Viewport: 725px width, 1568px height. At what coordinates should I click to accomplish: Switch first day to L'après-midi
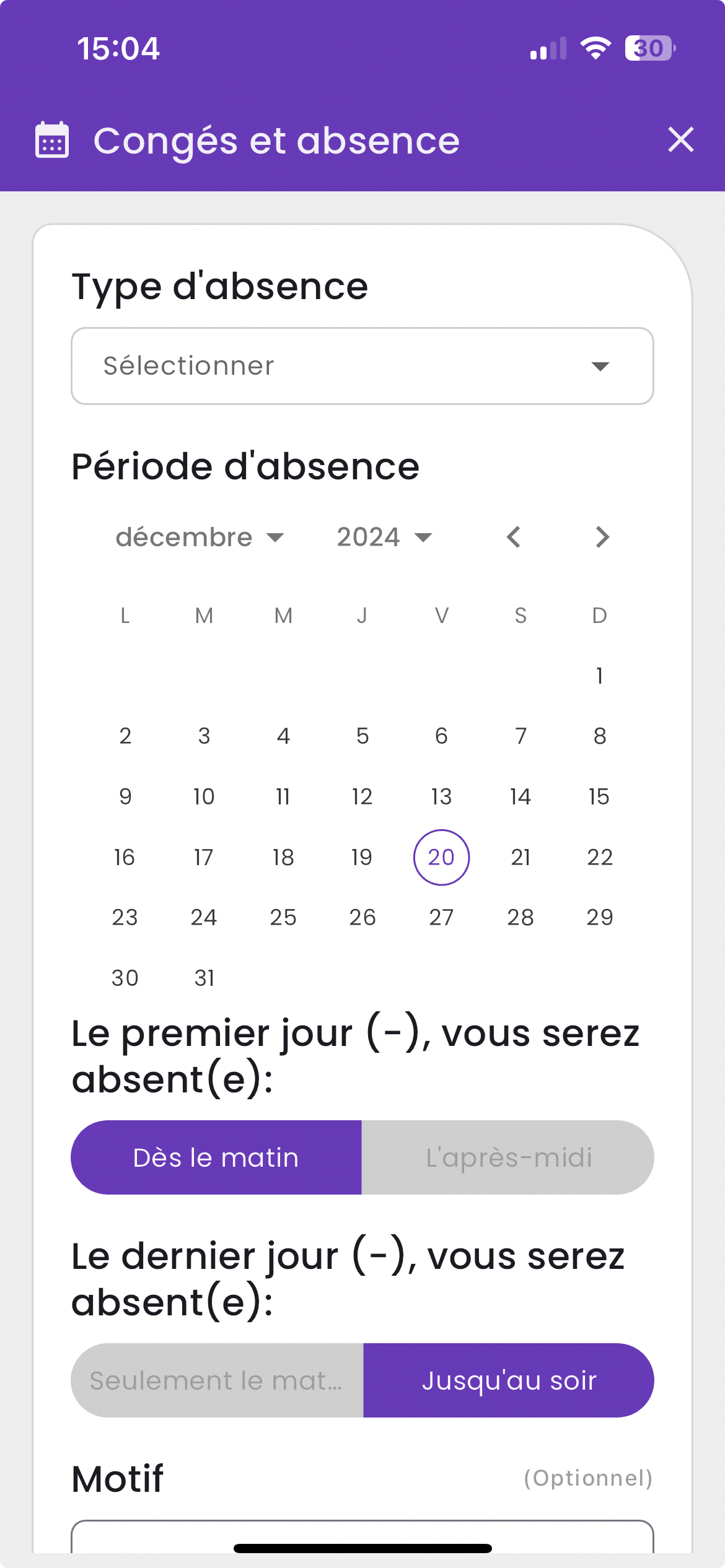click(x=508, y=1157)
